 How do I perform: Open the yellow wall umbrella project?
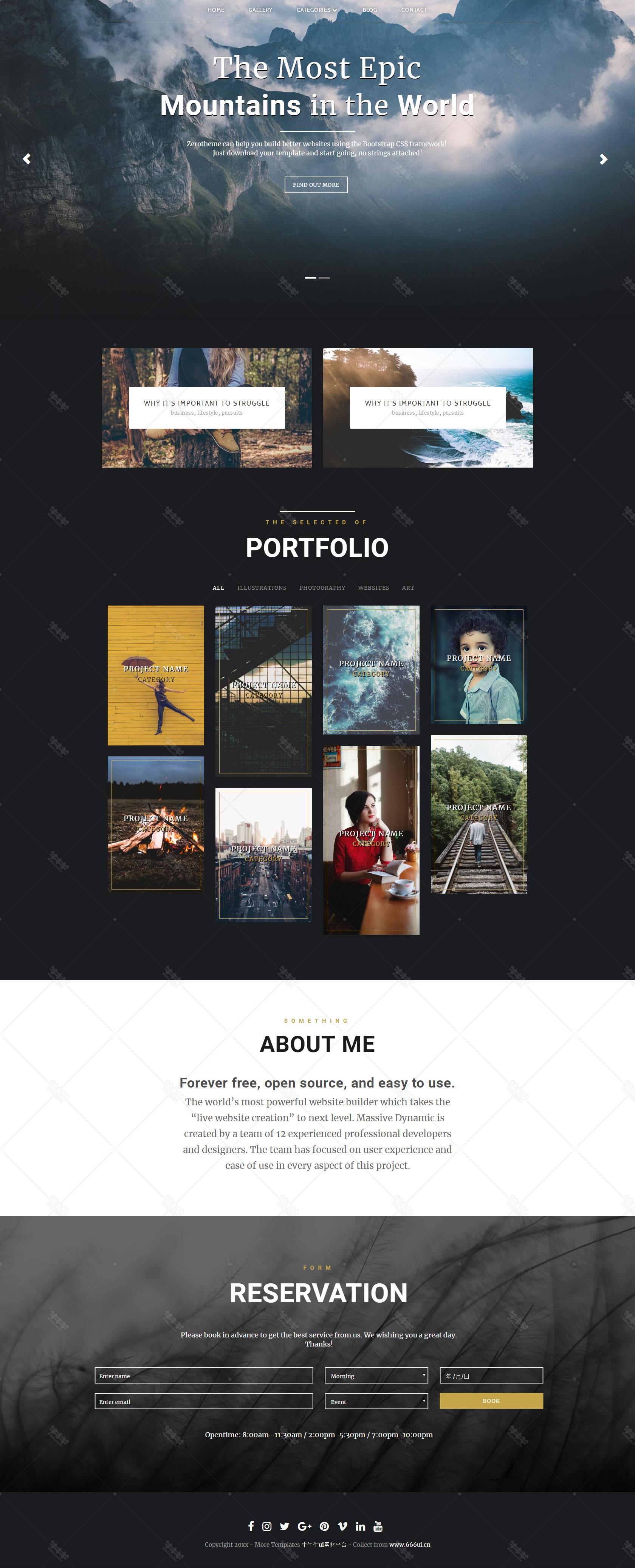(156, 674)
